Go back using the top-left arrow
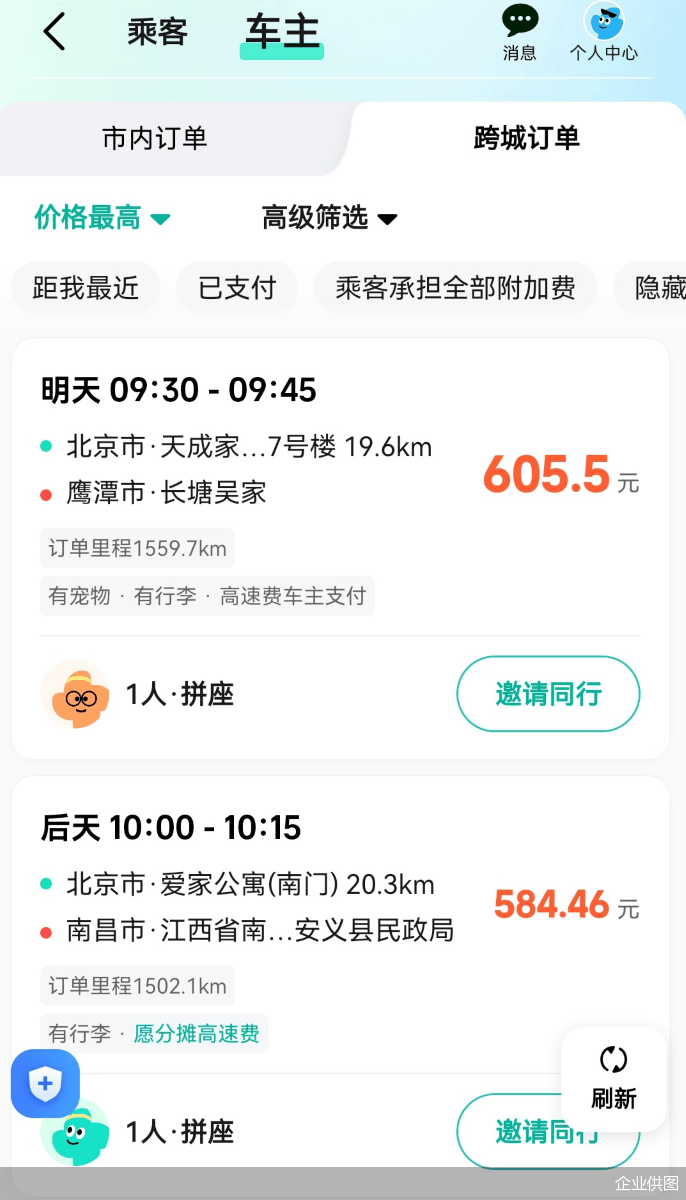 pyautogui.click(x=54, y=32)
